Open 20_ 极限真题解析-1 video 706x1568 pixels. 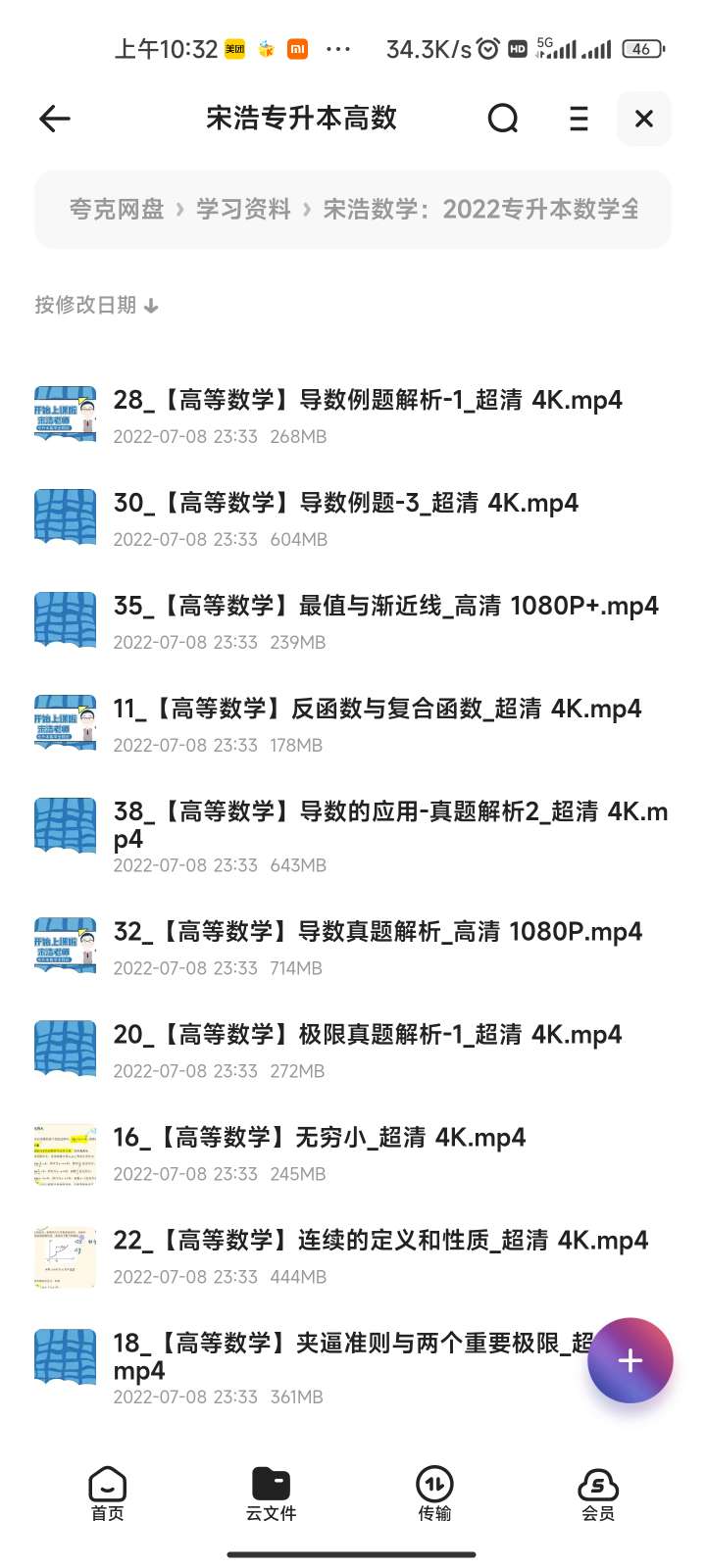tap(353, 1050)
